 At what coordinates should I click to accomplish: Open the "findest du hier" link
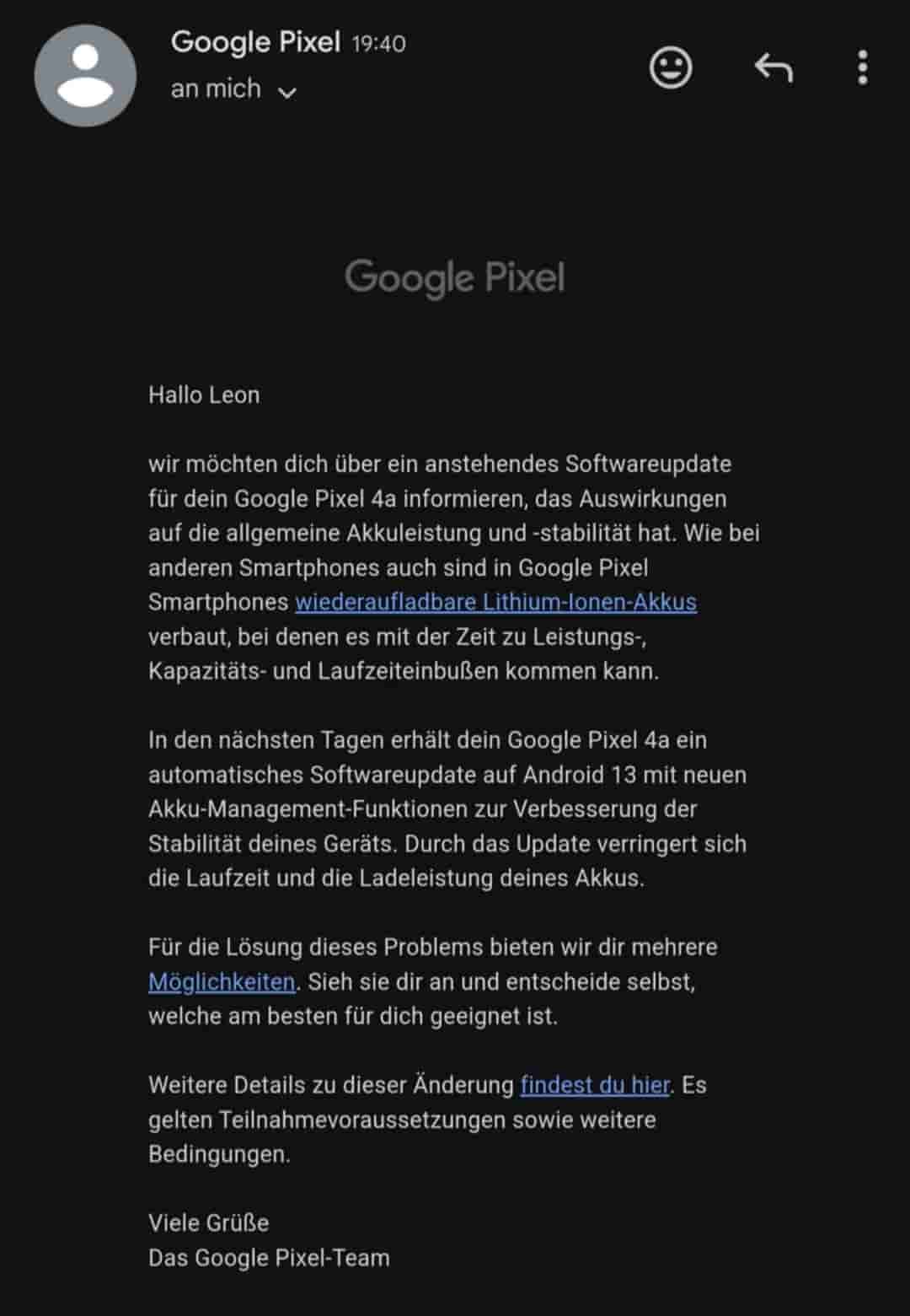(595, 1085)
